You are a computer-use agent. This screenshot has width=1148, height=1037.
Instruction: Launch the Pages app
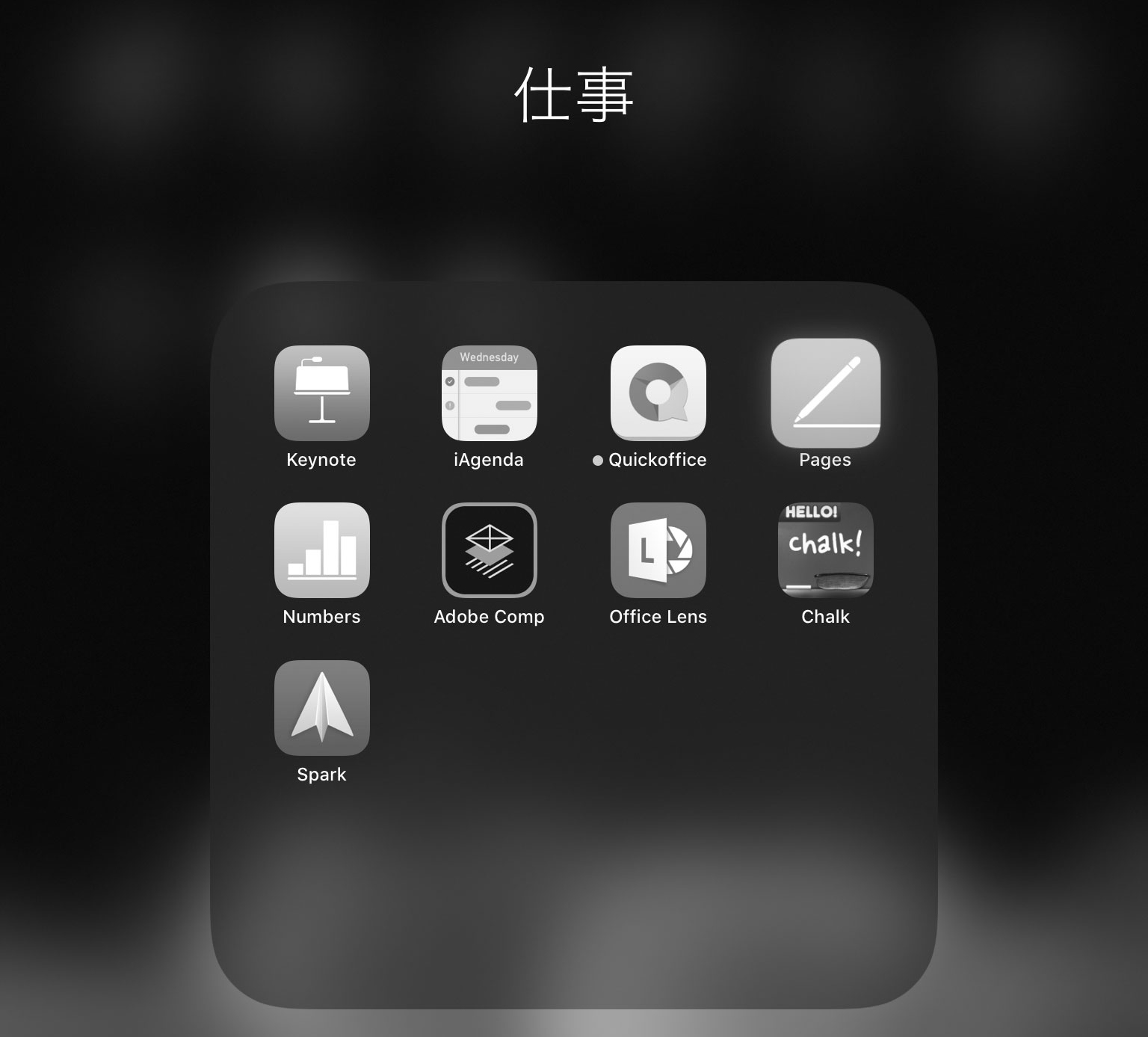(825, 393)
